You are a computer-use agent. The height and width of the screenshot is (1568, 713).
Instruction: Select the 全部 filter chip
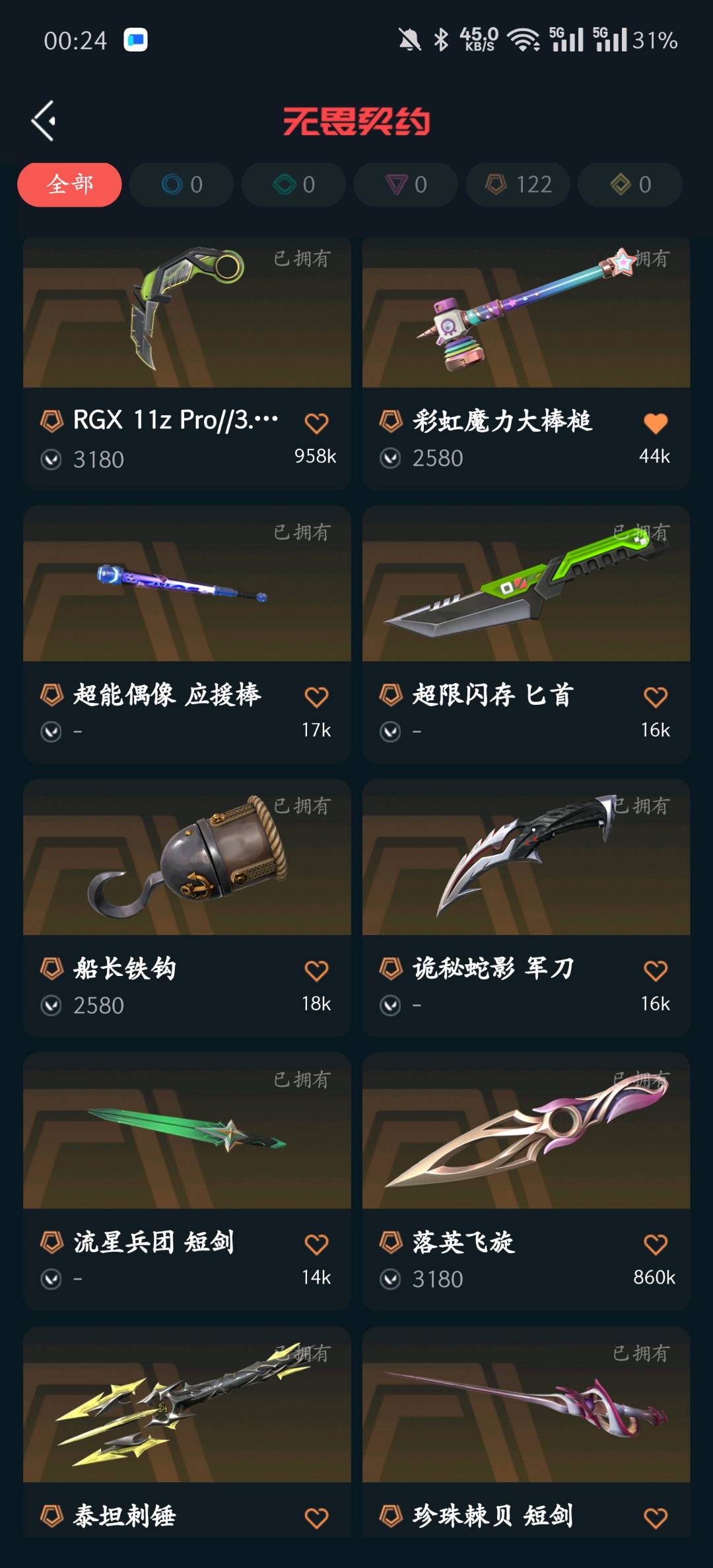69,185
